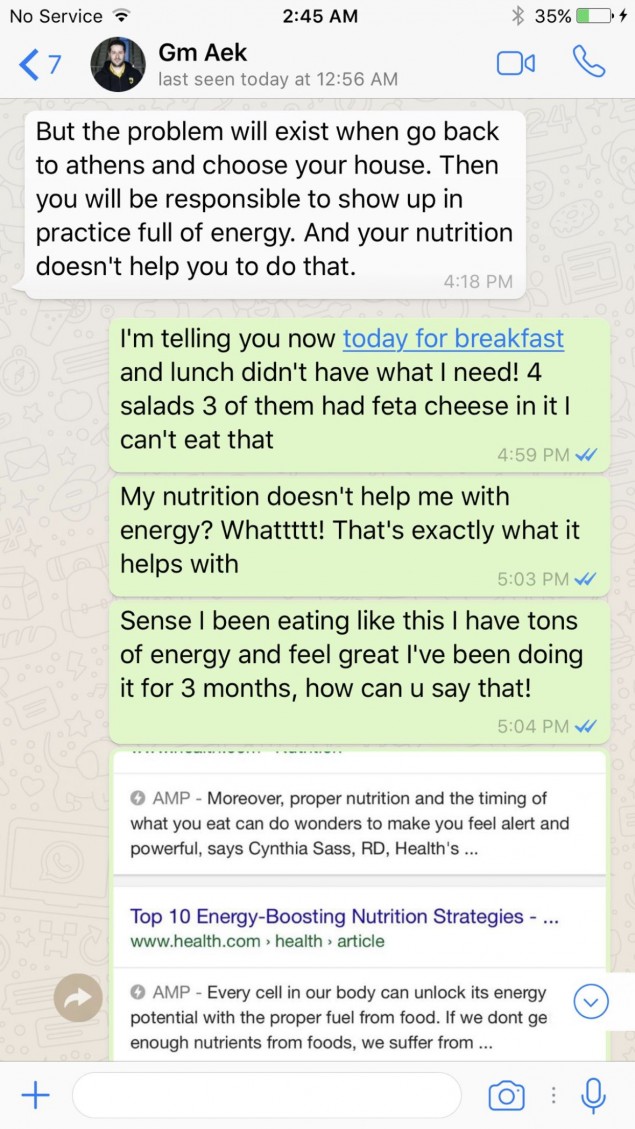635x1129 pixels.
Task: Forward the shared screenshot image
Action: [78, 997]
